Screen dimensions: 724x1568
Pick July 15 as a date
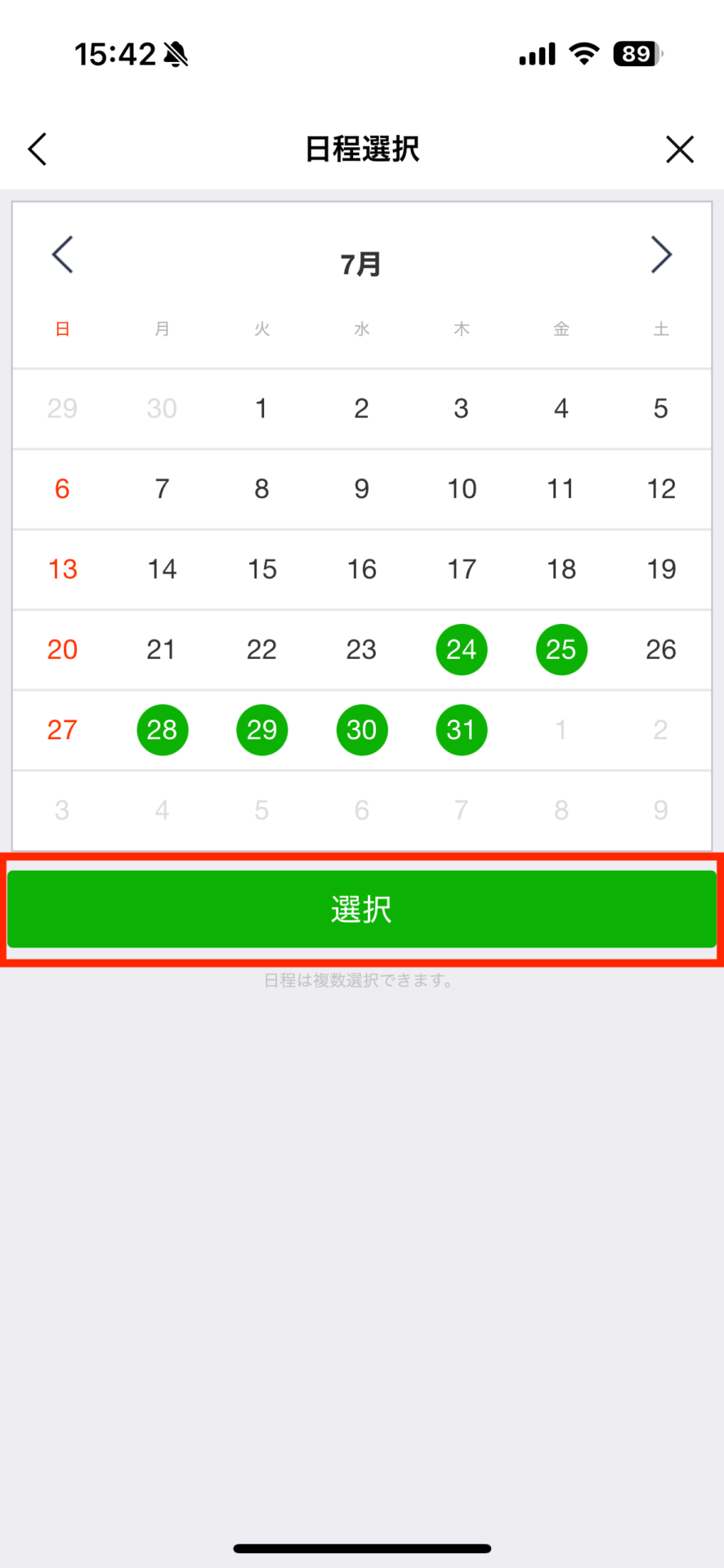262,569
